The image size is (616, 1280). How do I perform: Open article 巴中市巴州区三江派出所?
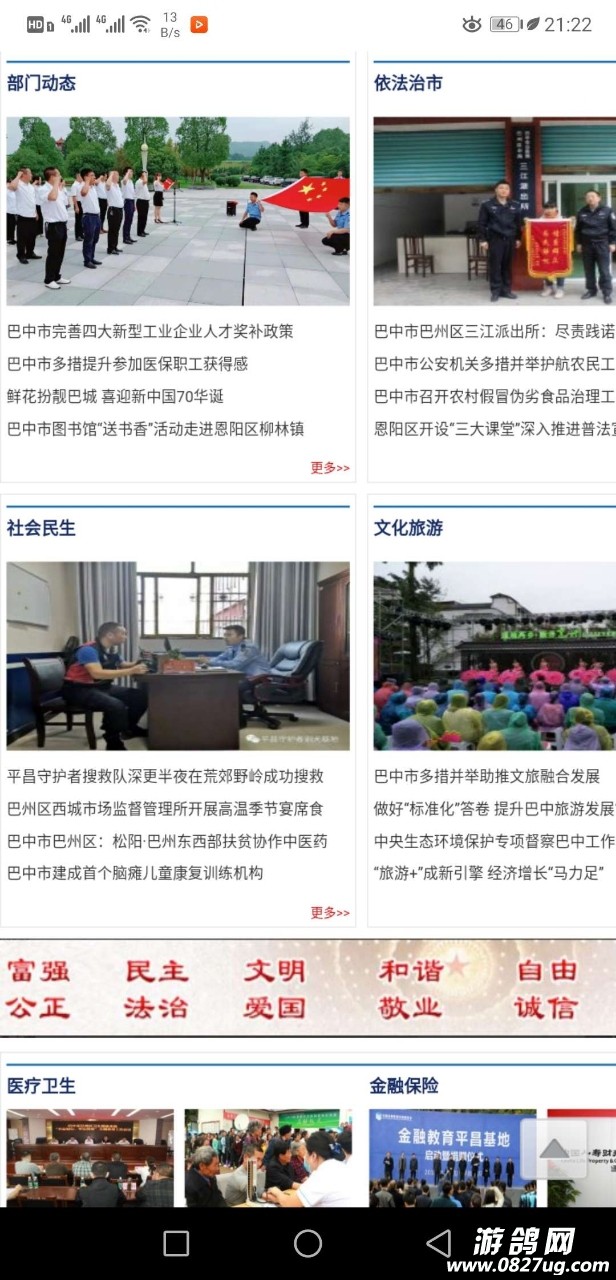pyautogui.click(x=494, y=331)
